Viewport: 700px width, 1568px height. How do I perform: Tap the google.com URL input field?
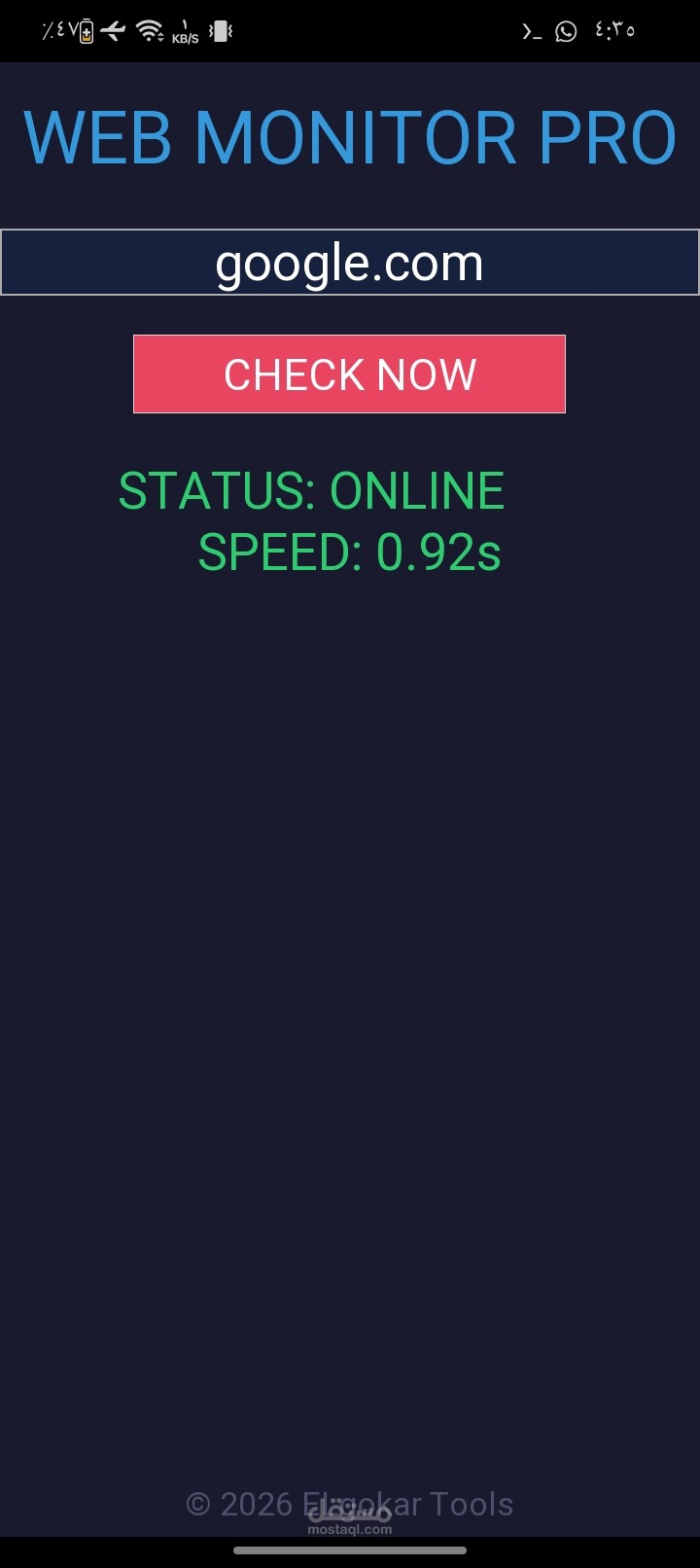pos(349,263)
